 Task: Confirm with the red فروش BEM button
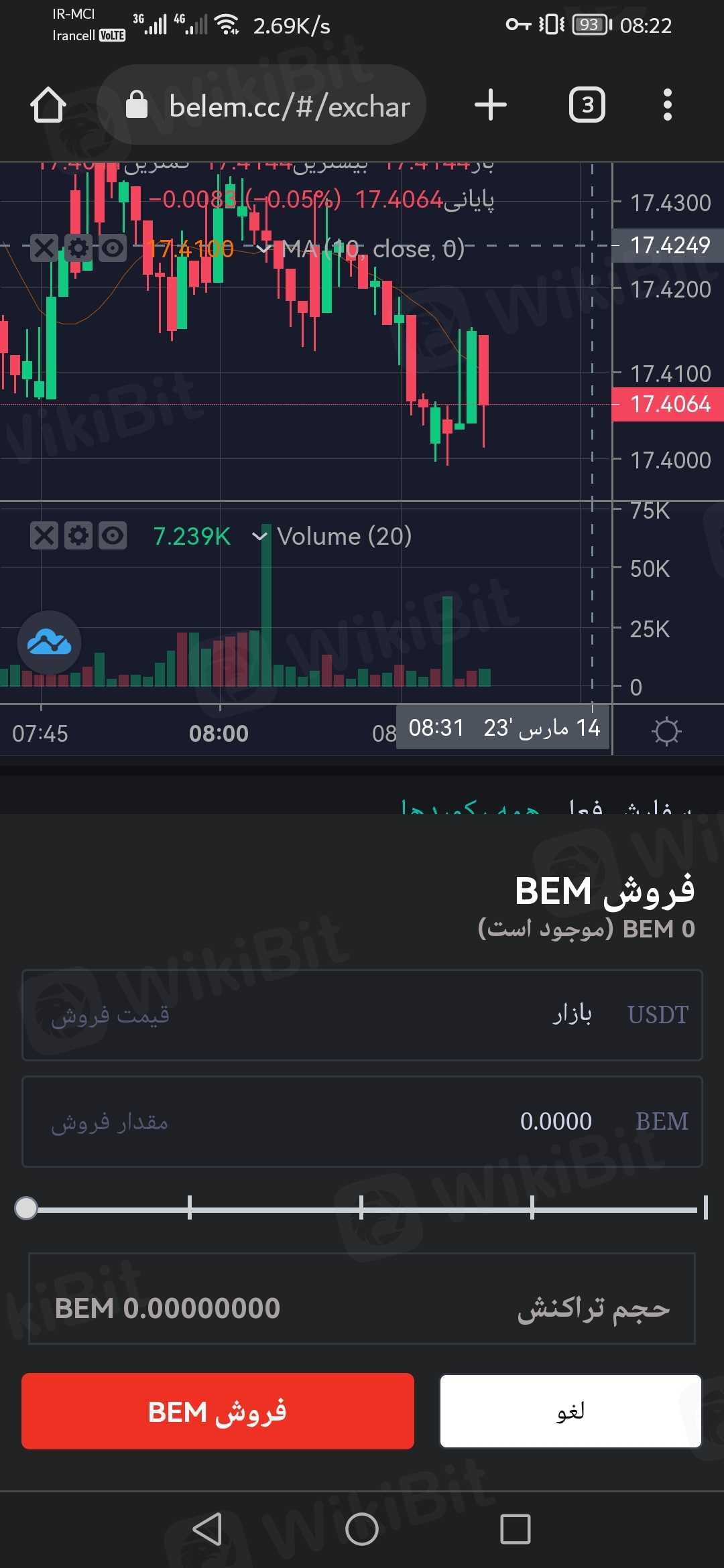[x=217, y=1411]
